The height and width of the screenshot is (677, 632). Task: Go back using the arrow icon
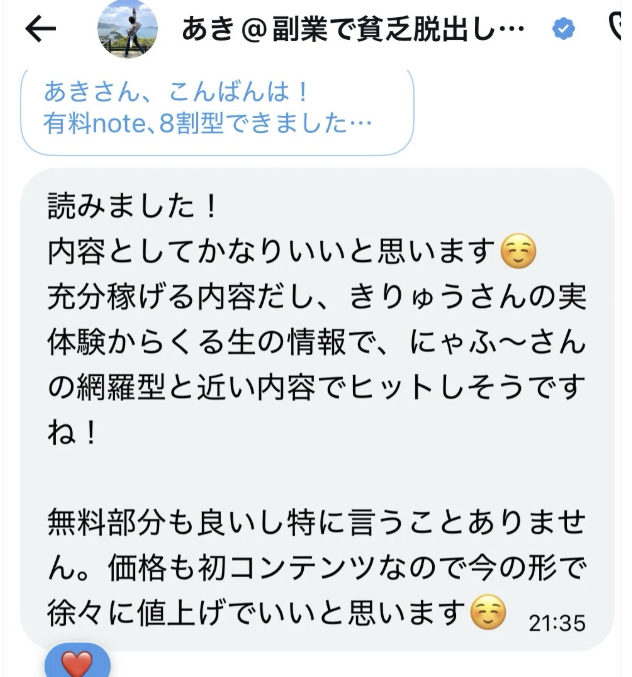coord(41,28)
